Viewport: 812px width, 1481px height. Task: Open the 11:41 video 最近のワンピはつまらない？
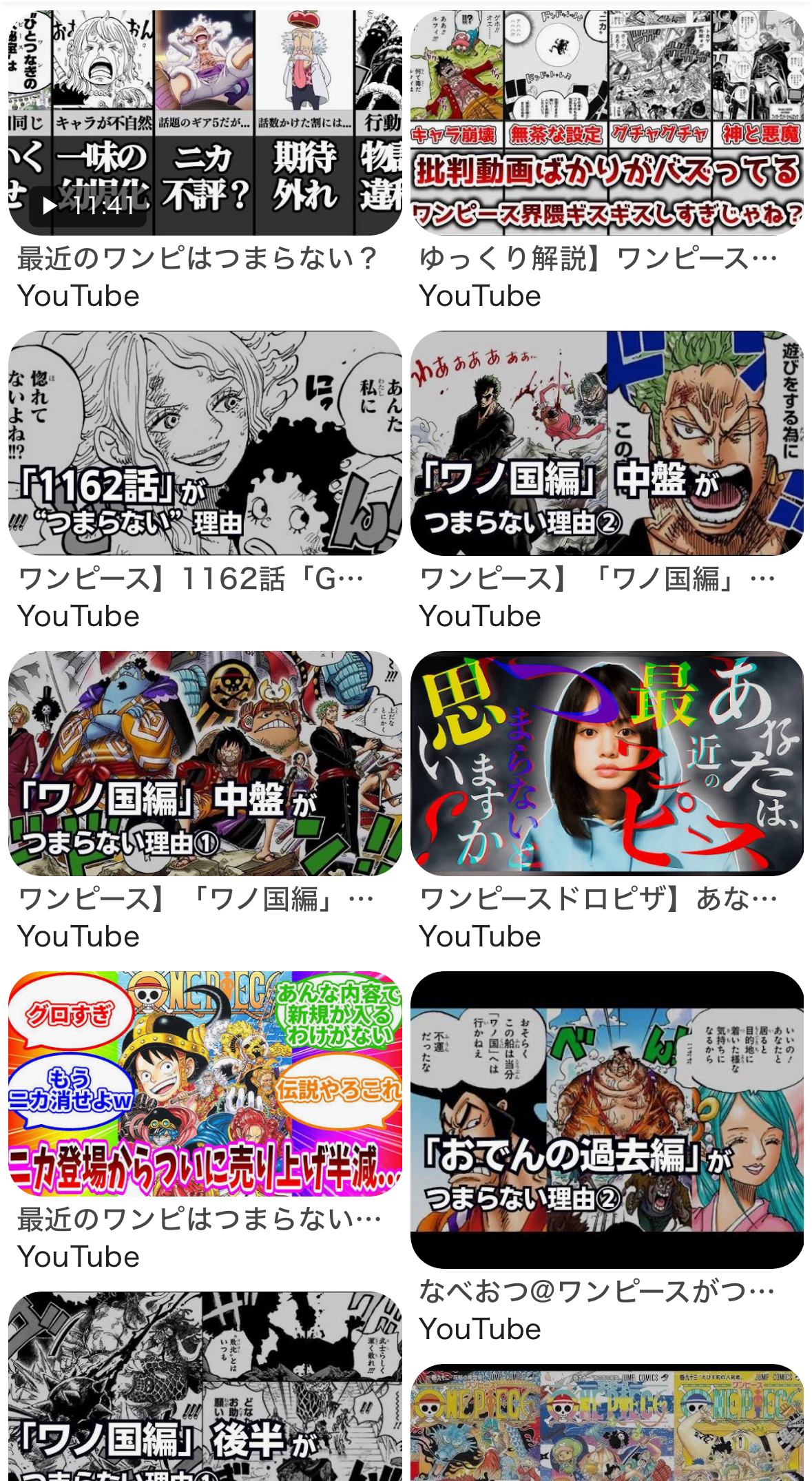point(205,123)
